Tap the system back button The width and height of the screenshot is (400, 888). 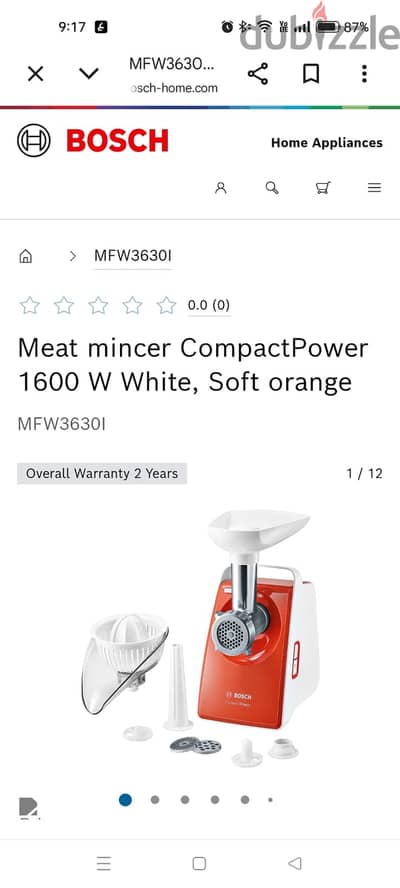(x=295, y=864)
